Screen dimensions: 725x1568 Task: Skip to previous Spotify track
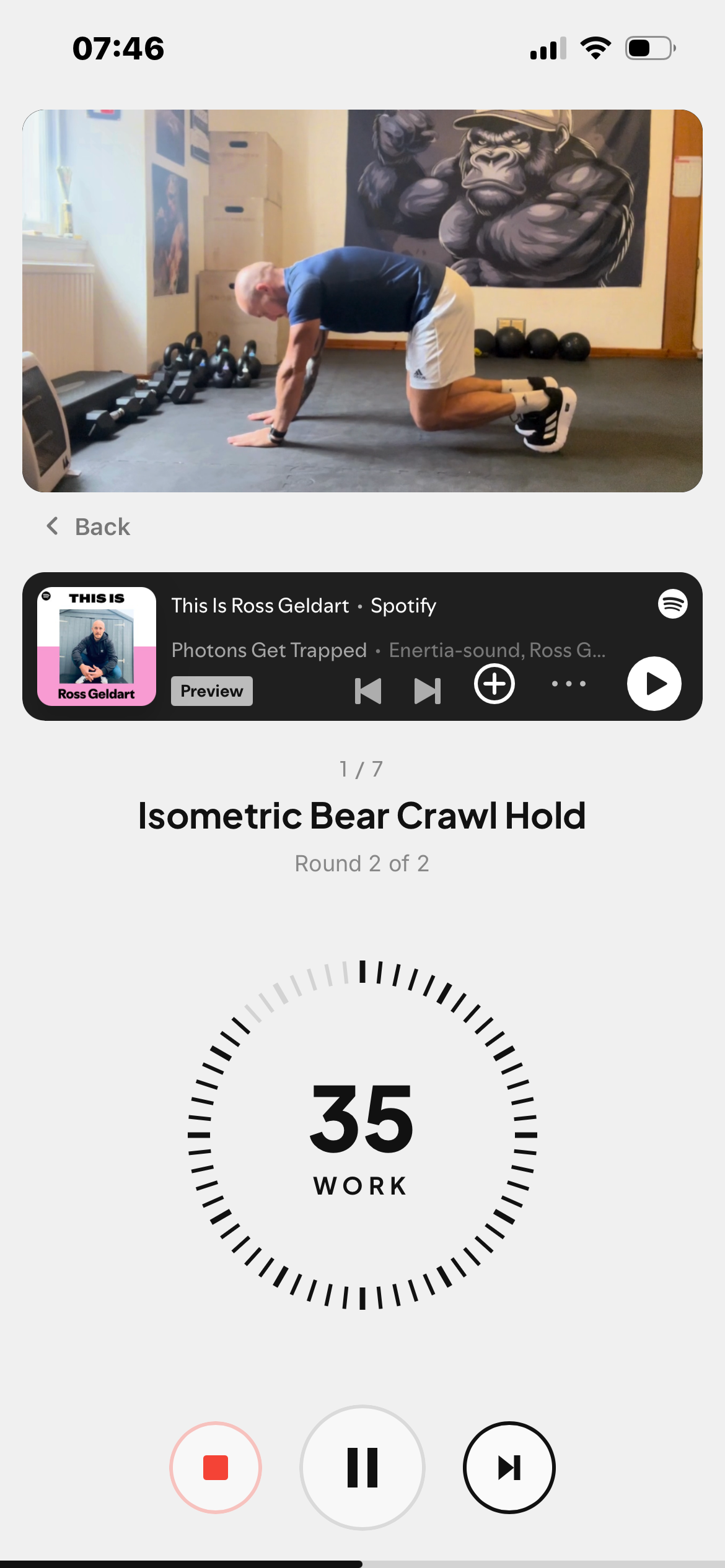[x=367, y=690]
